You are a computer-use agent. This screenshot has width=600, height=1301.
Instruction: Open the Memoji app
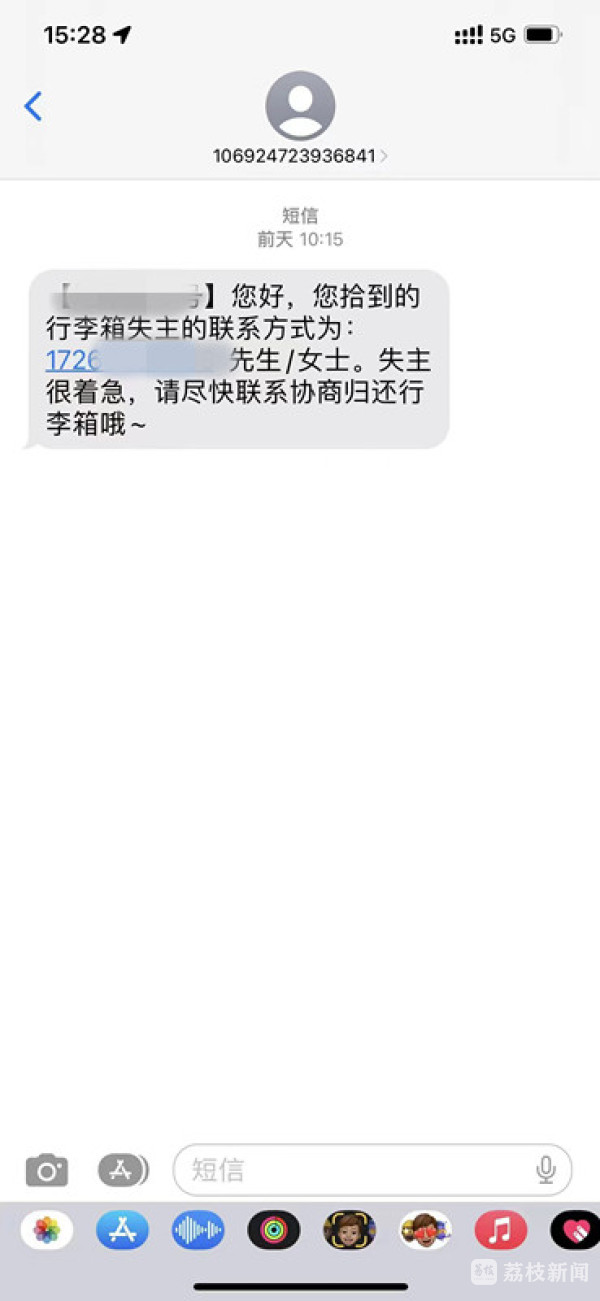tap(349, 1230)
